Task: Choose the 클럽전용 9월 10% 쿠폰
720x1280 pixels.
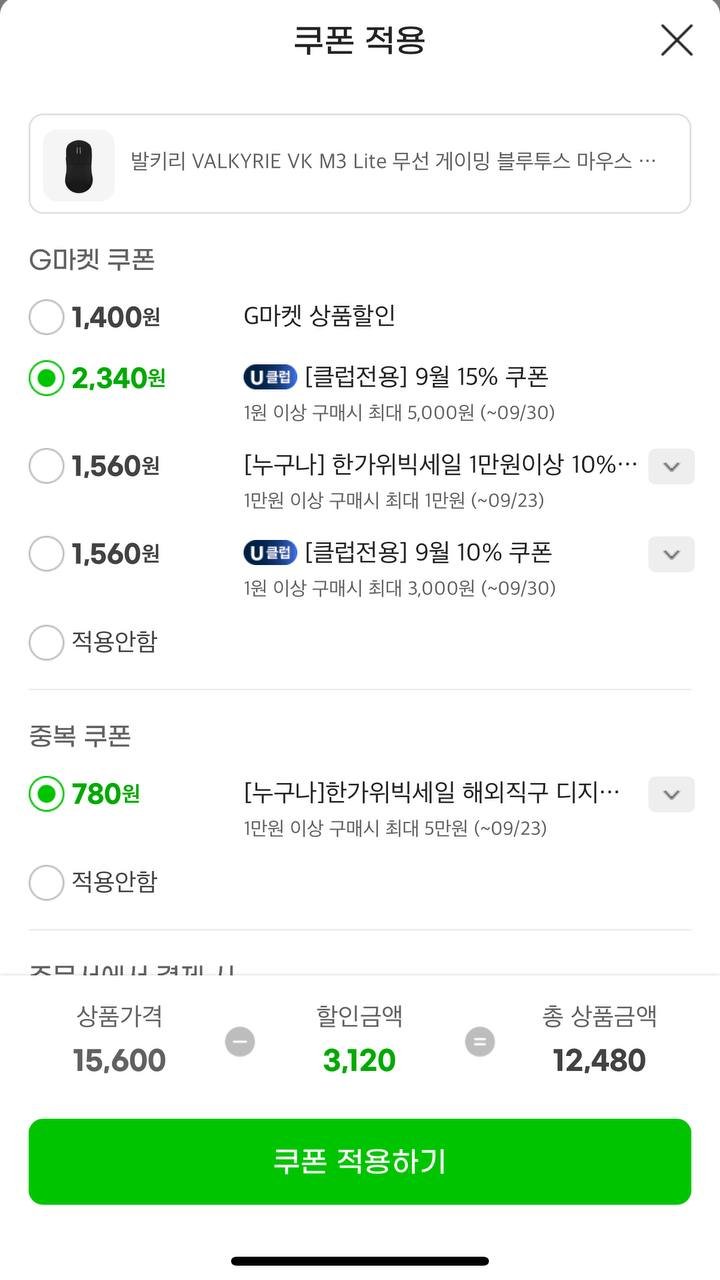Action: click(x=46, y=554)
